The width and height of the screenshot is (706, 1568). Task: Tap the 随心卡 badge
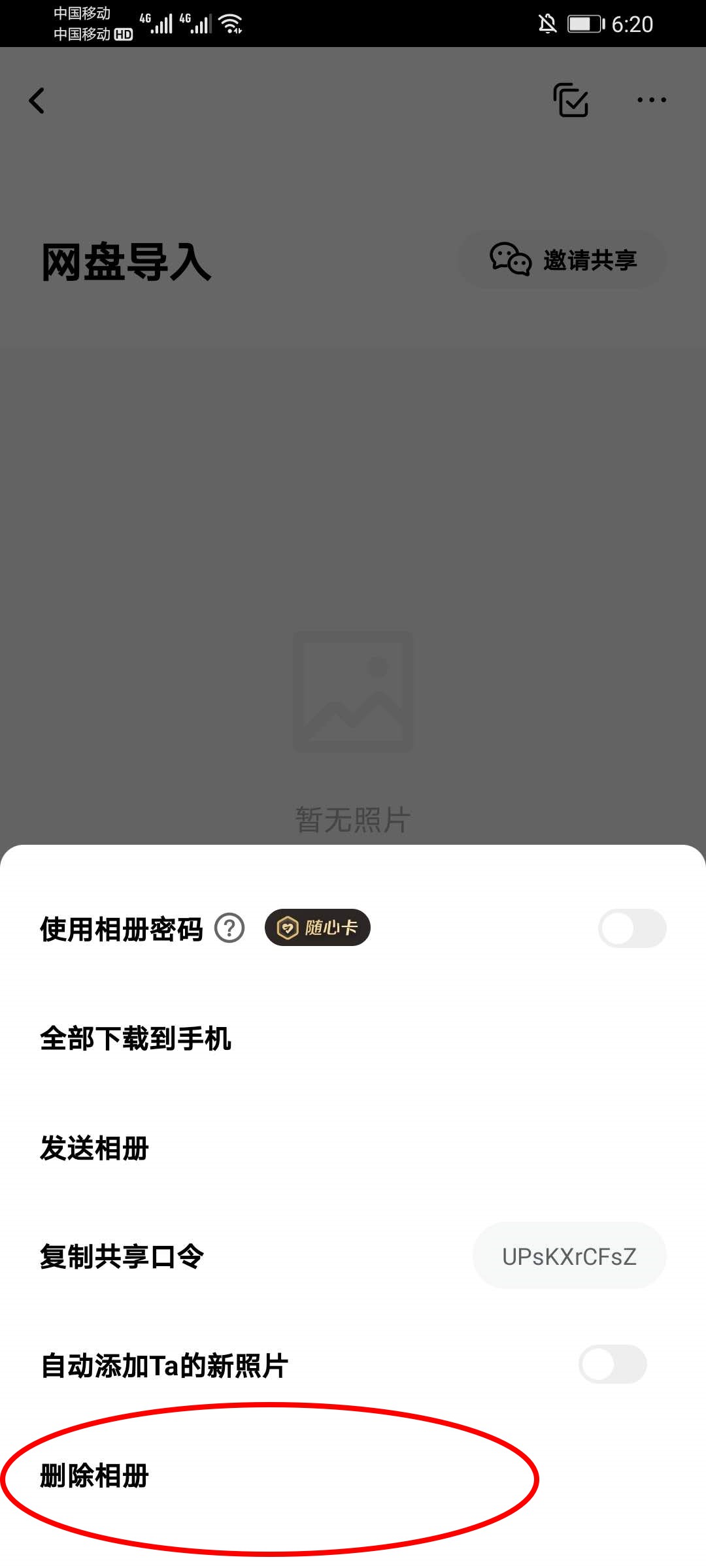point(318,928)
